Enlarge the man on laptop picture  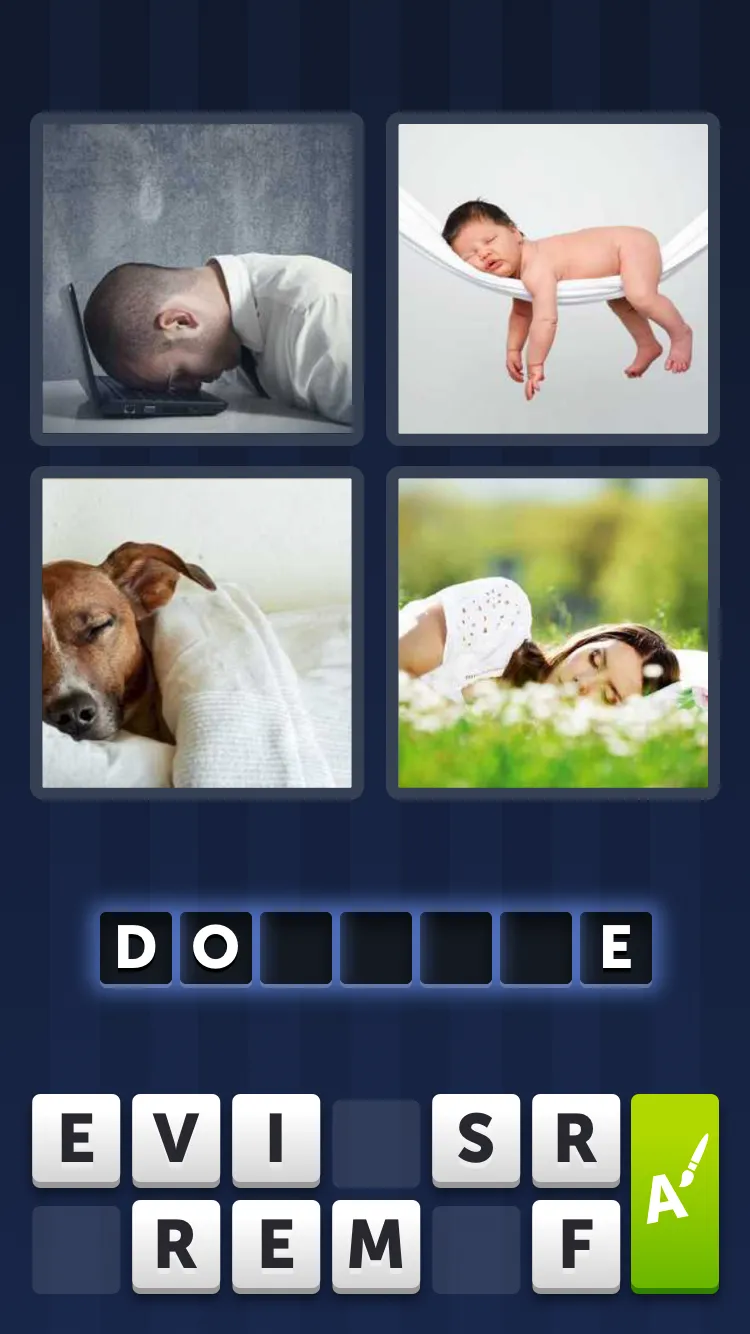197,278
